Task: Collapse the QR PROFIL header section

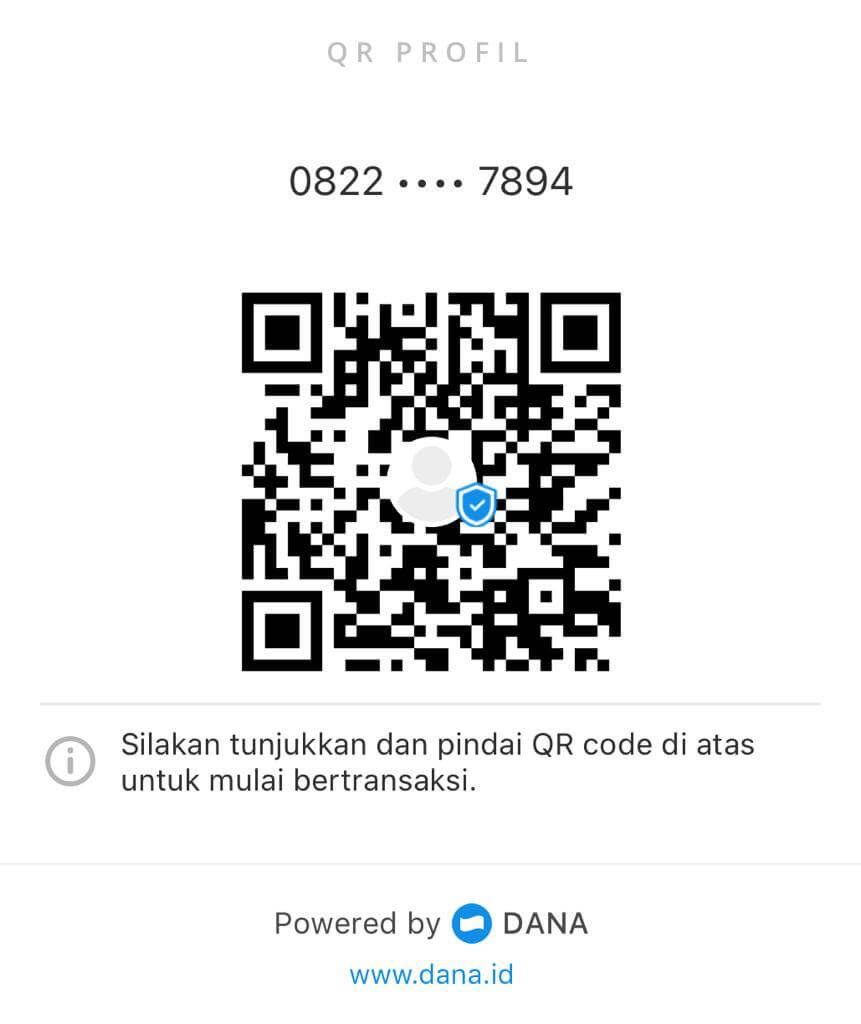Action: point(430,52)
